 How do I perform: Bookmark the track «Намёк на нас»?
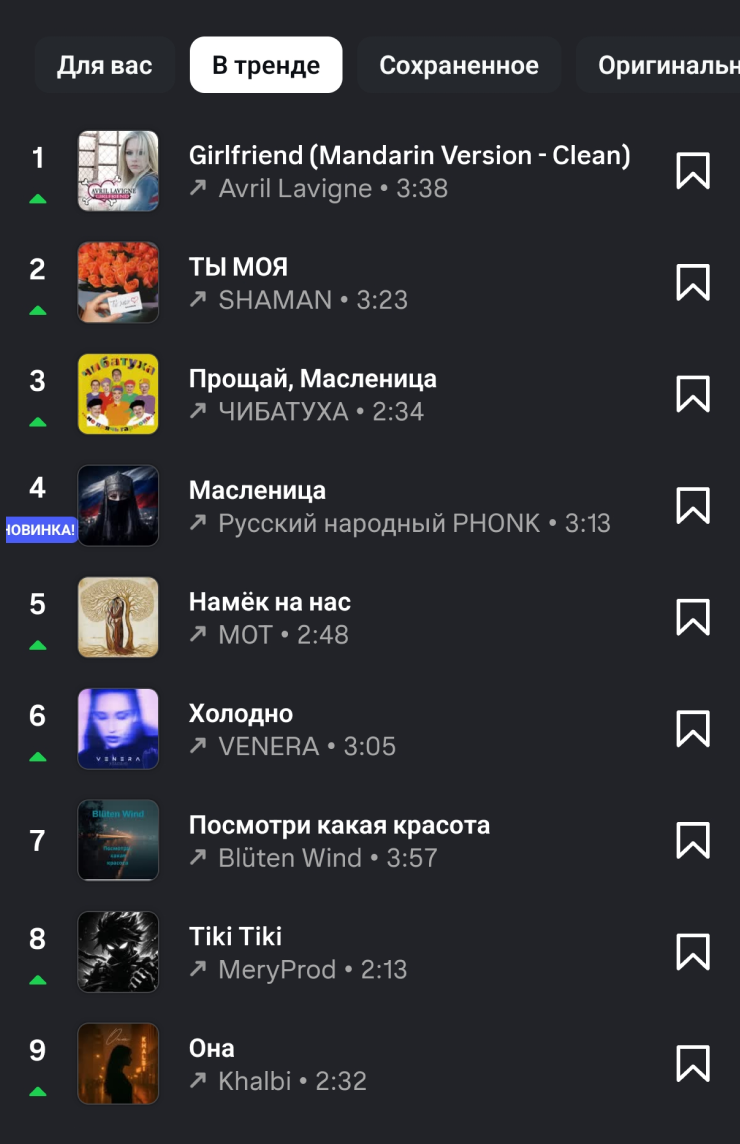tap(693, 618)
